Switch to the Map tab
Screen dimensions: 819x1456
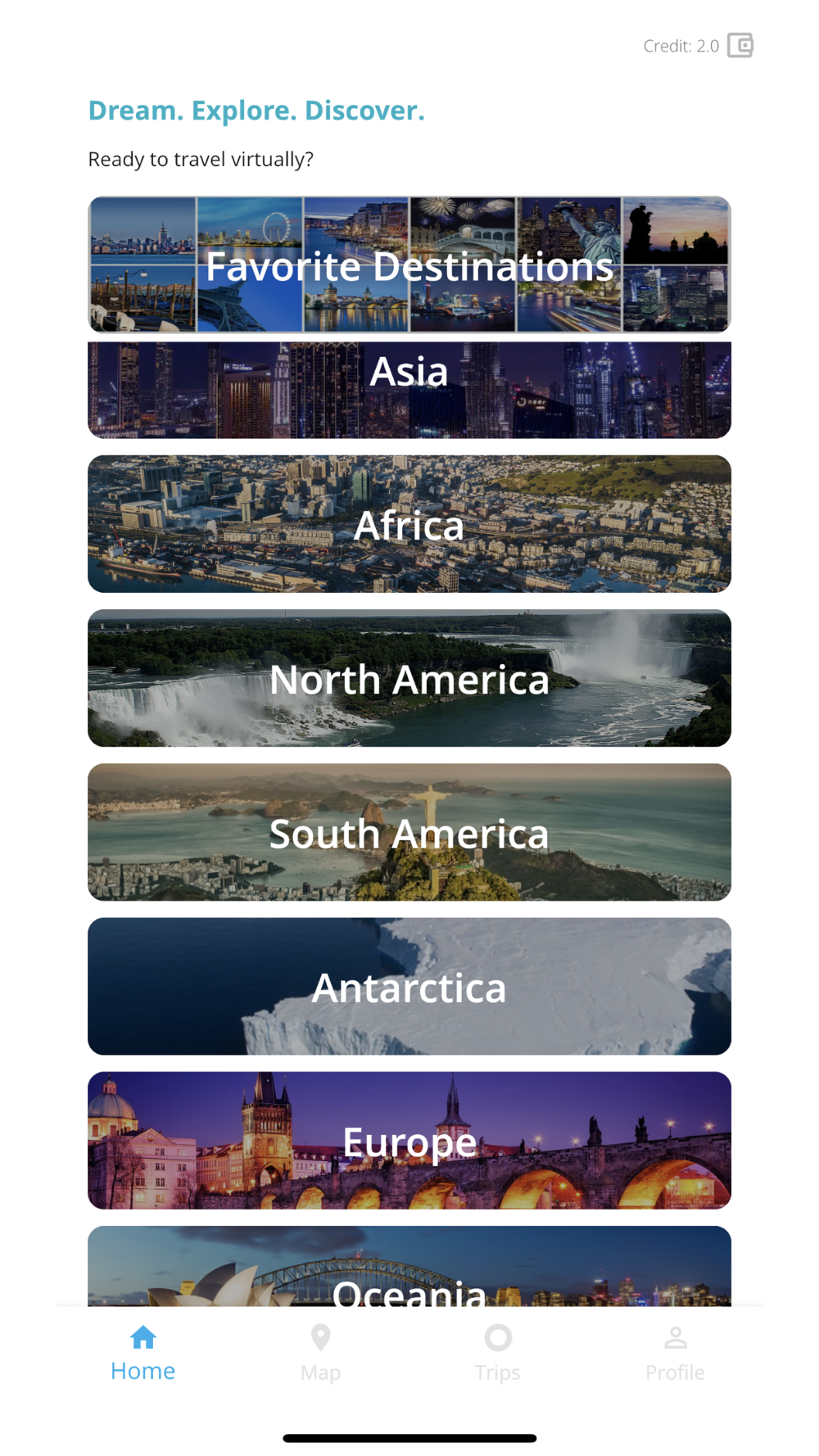[x=320, y=1354]
